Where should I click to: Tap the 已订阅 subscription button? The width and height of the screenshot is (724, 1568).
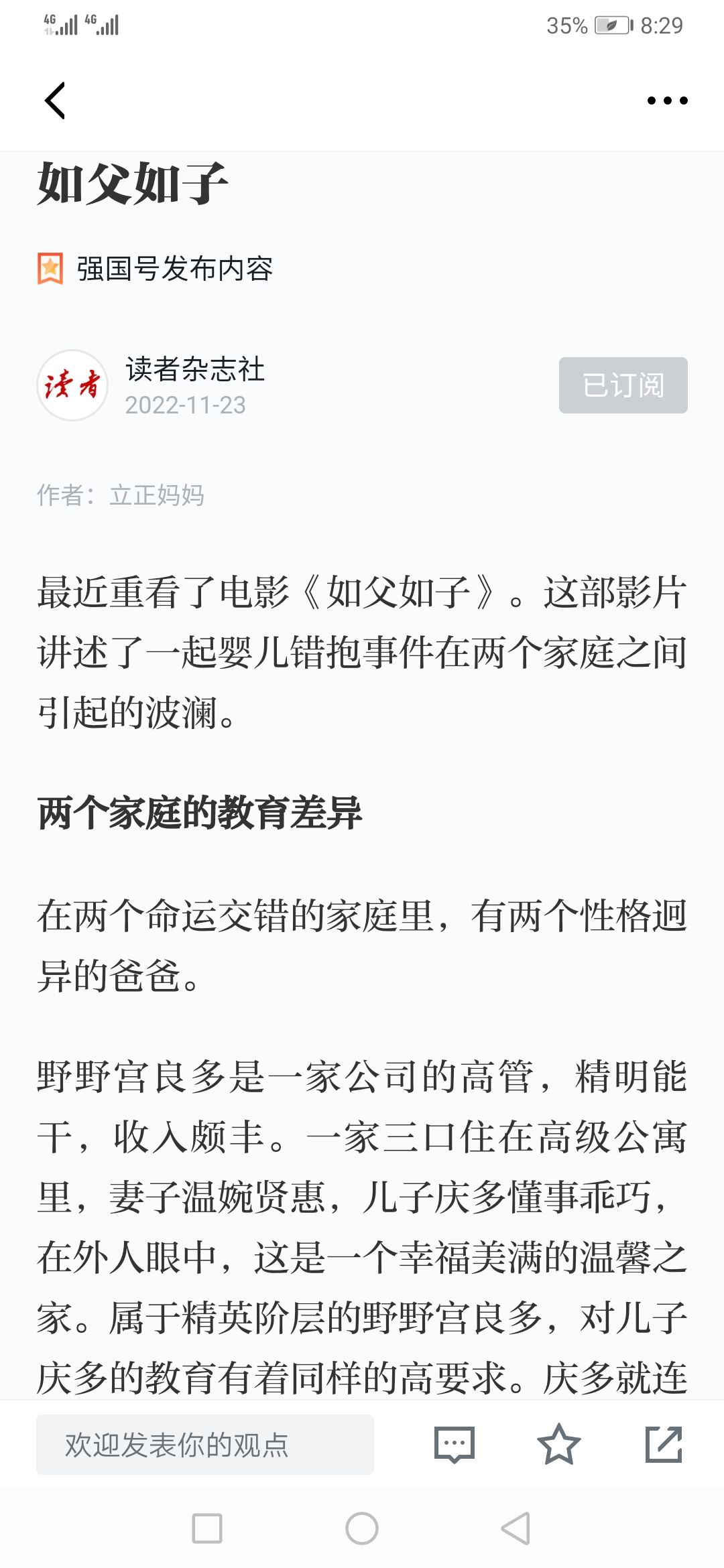[x=623, y=385]
